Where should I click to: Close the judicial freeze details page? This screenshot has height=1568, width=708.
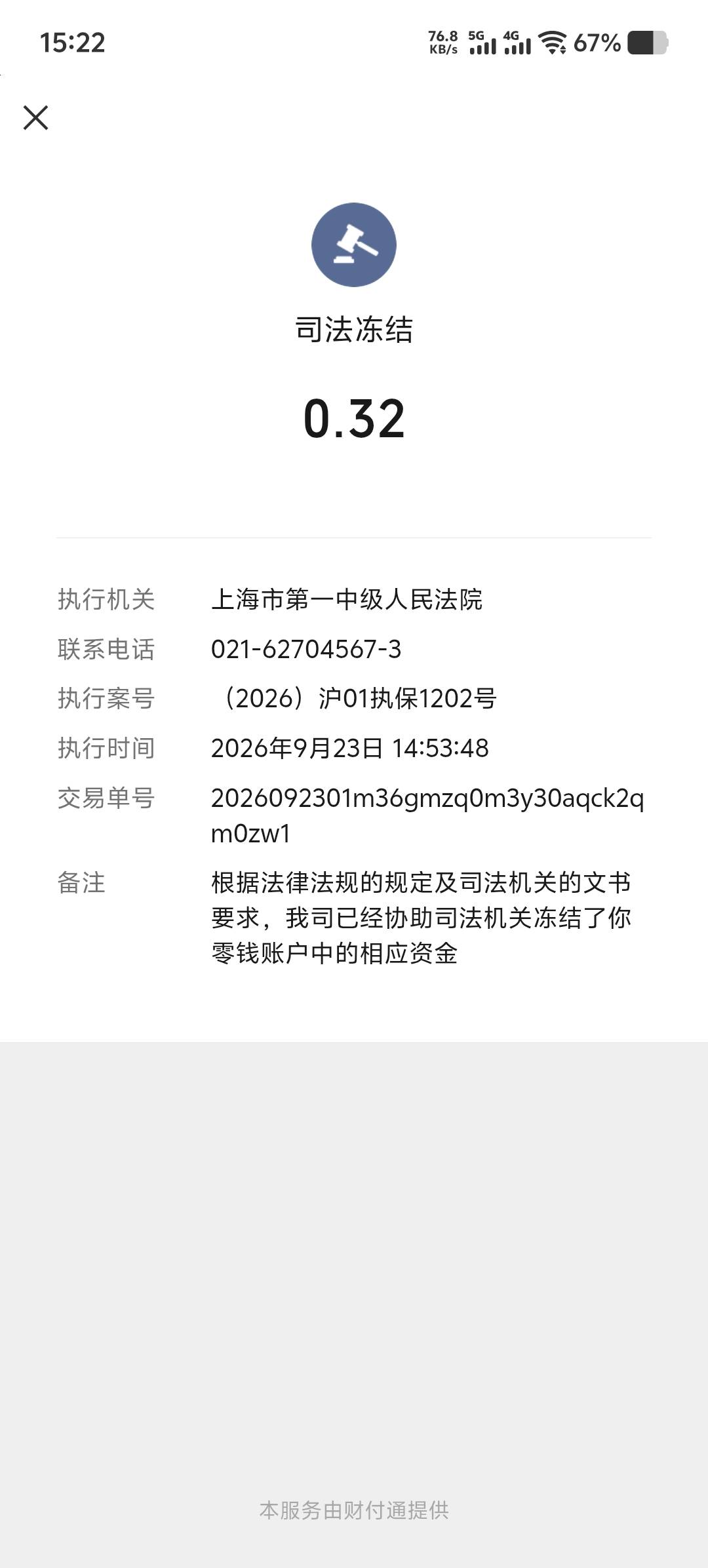35,118
